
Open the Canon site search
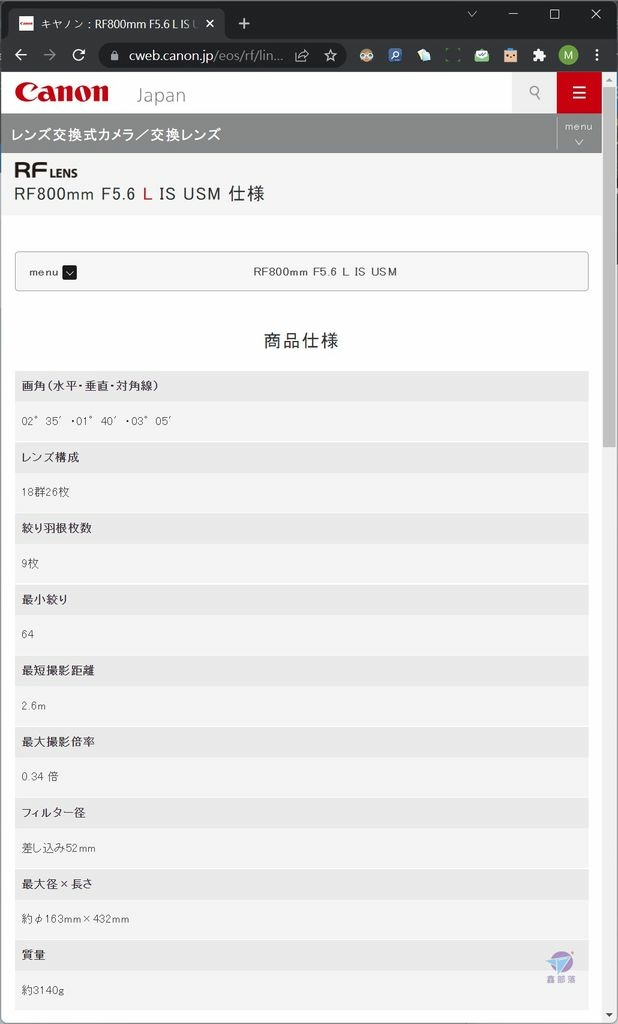pyautogui.click(x=534, y=93)
